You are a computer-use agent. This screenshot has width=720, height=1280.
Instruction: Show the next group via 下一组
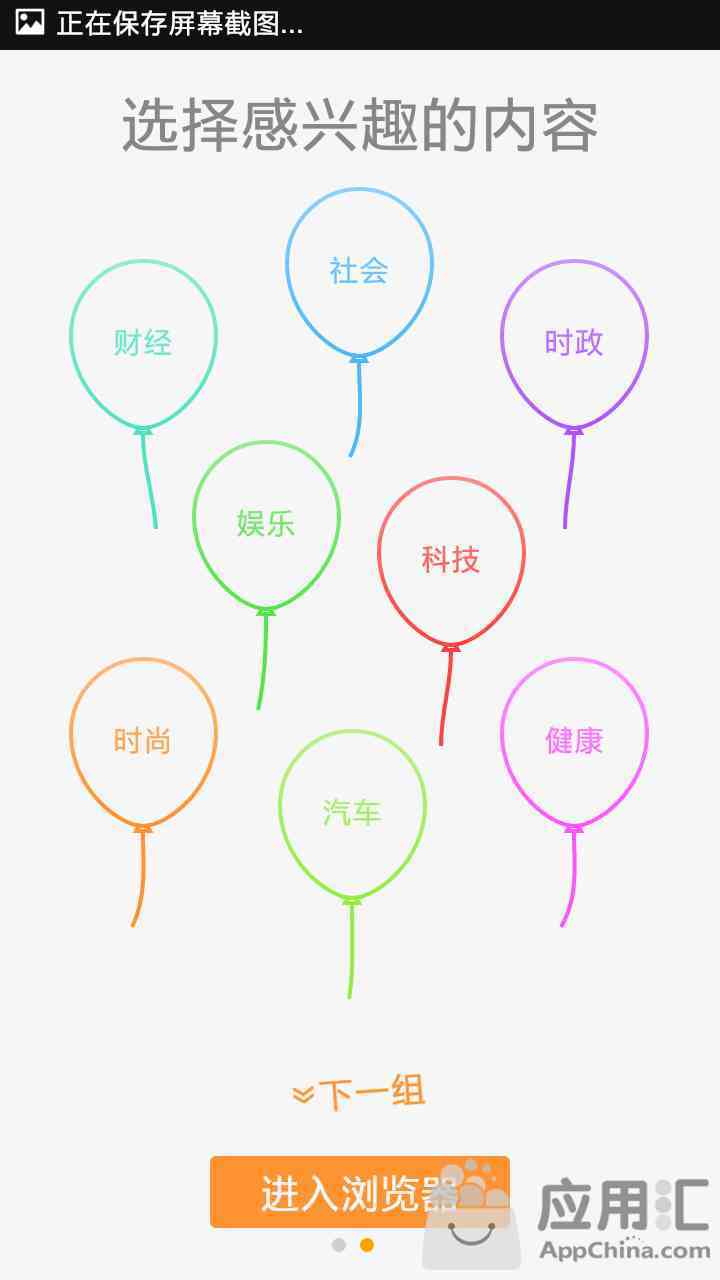[359, 1092]
